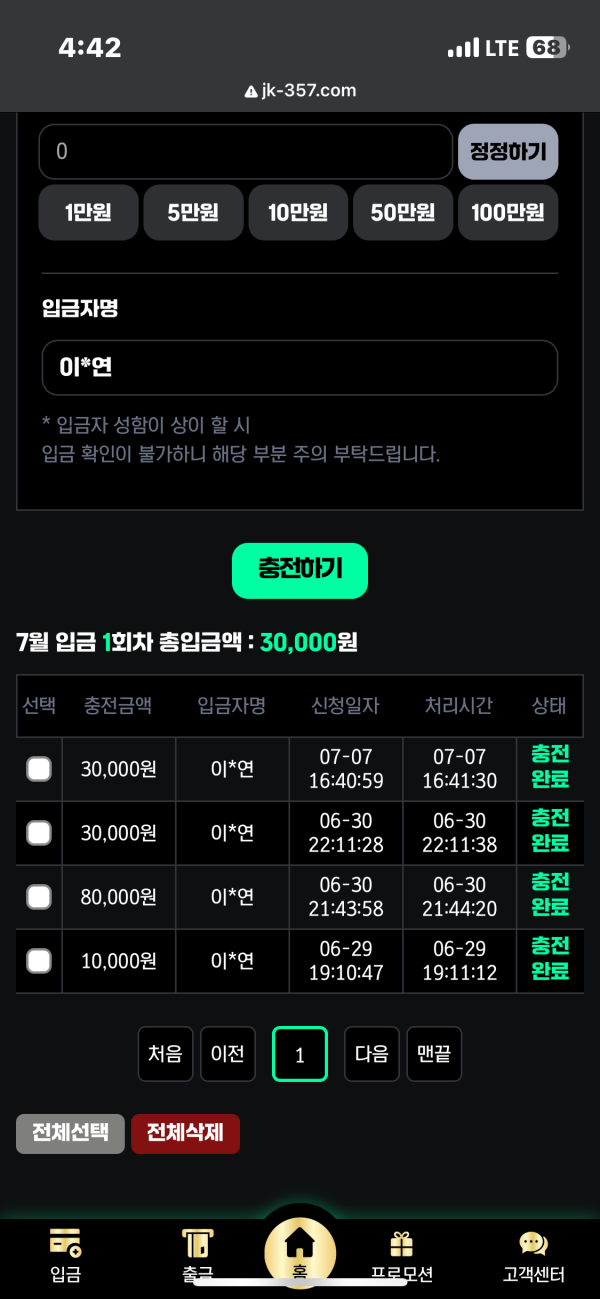
Task: Add 10만원 to the amount
Action: click(298, 212)
